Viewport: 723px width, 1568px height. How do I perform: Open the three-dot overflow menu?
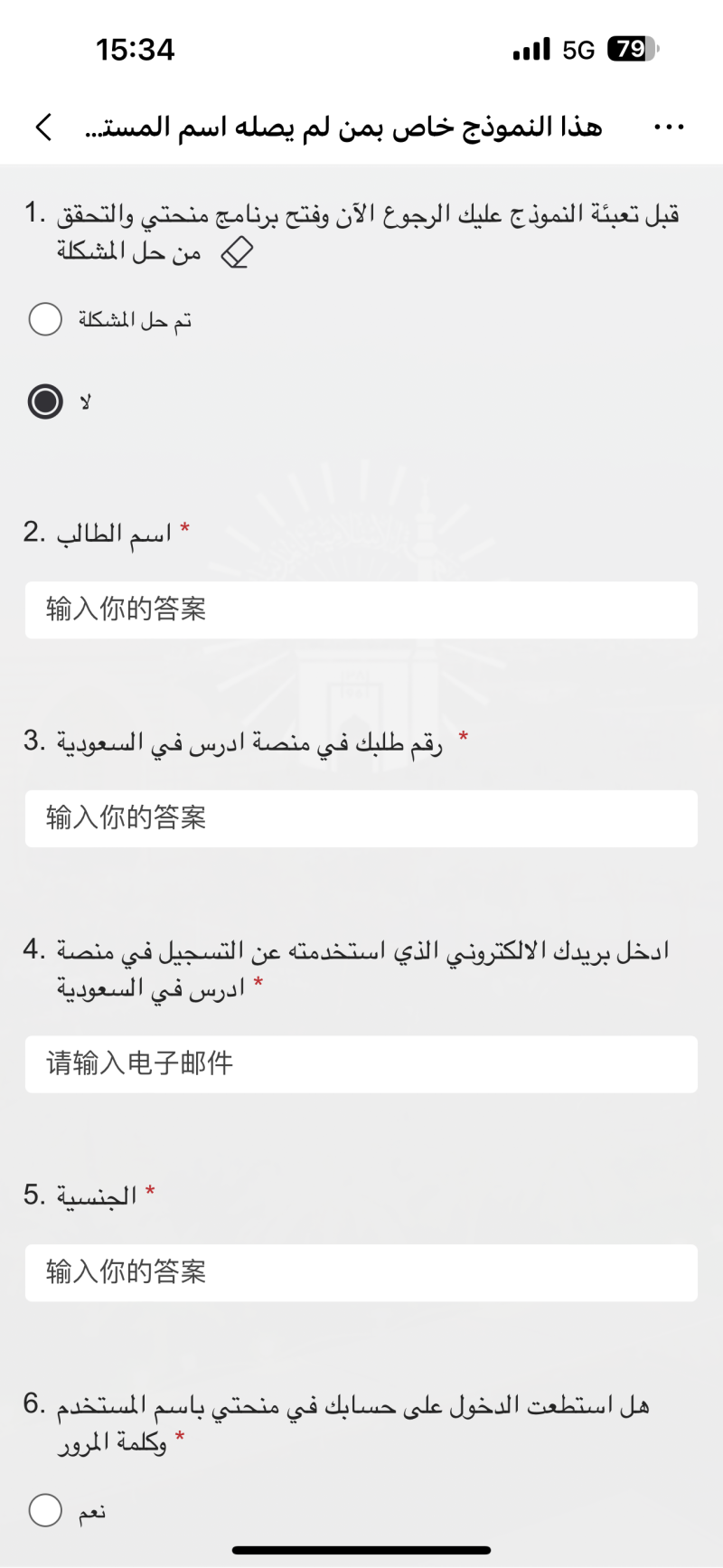click(x=668, y=128)
